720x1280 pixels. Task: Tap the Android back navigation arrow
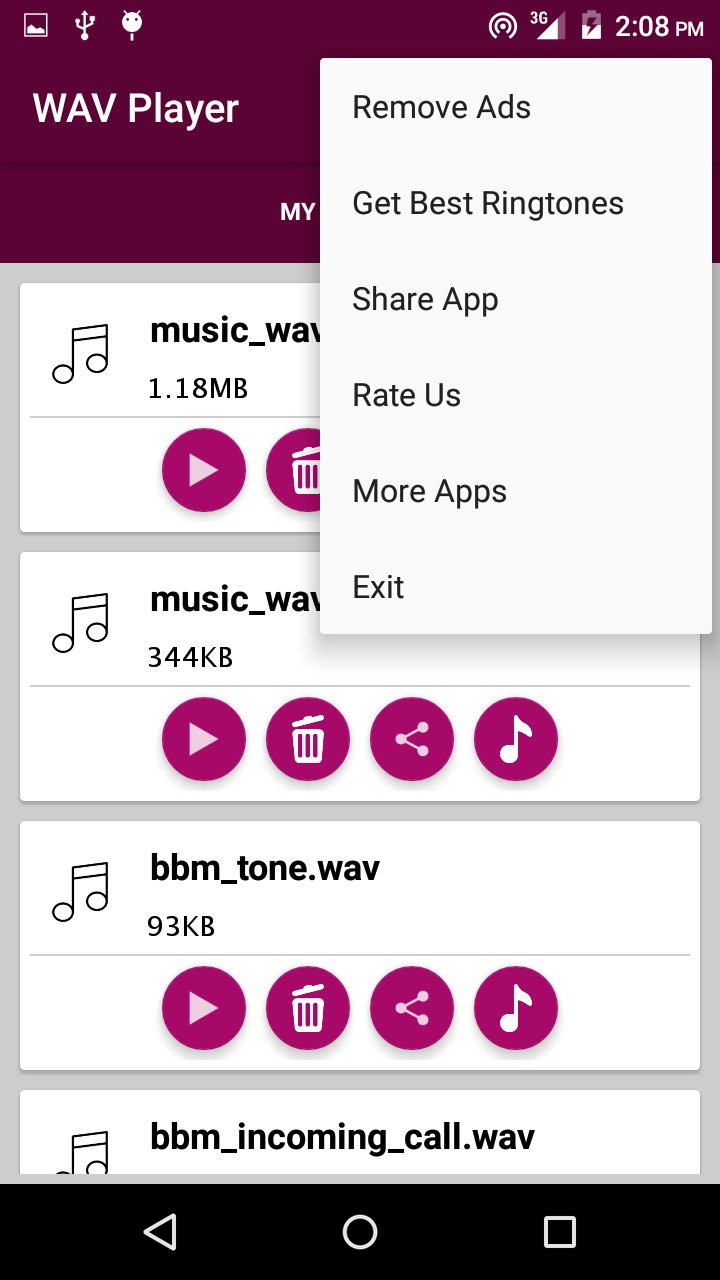point(160,1232)
